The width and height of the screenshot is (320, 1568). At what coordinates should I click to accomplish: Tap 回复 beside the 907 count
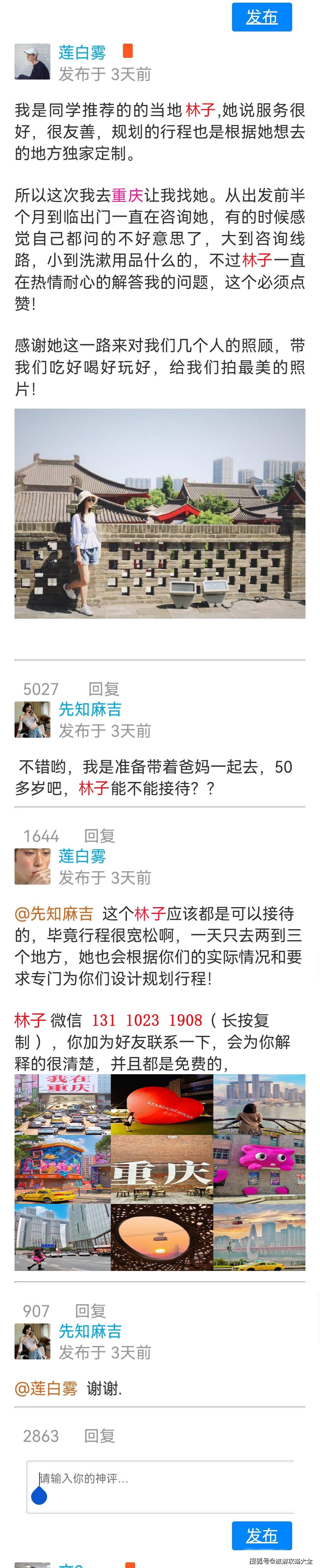[90, 1310]
